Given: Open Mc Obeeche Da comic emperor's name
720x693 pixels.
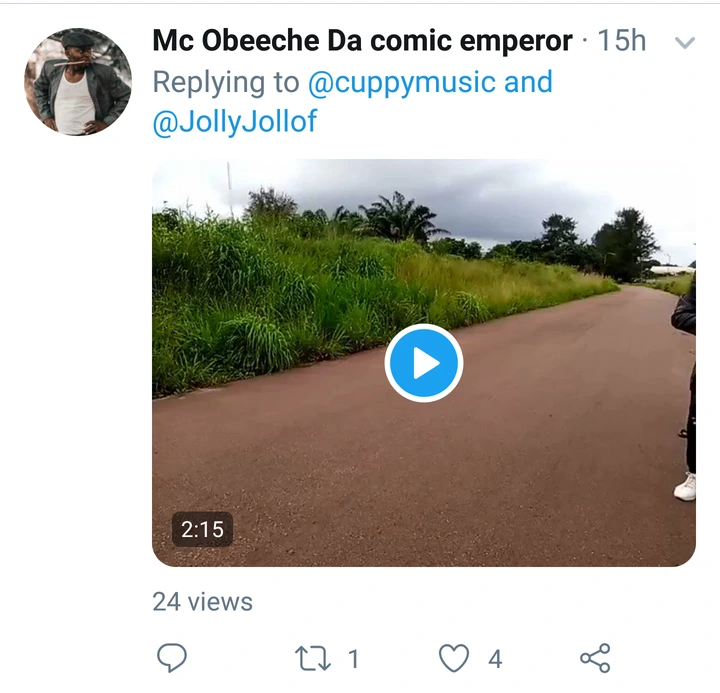Looking at the screenshot, I should point(362,42).
